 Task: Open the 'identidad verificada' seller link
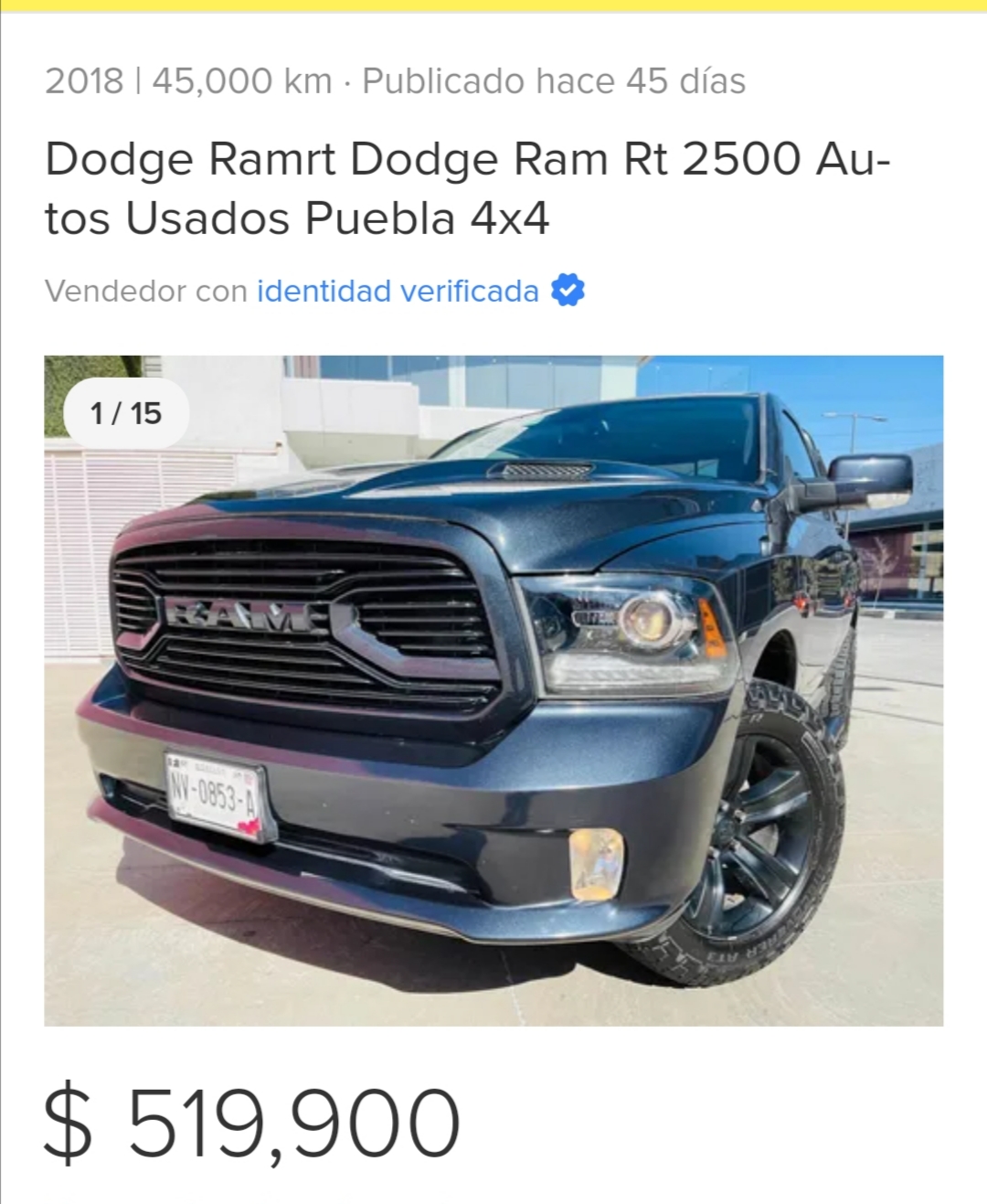click(398, 292)
